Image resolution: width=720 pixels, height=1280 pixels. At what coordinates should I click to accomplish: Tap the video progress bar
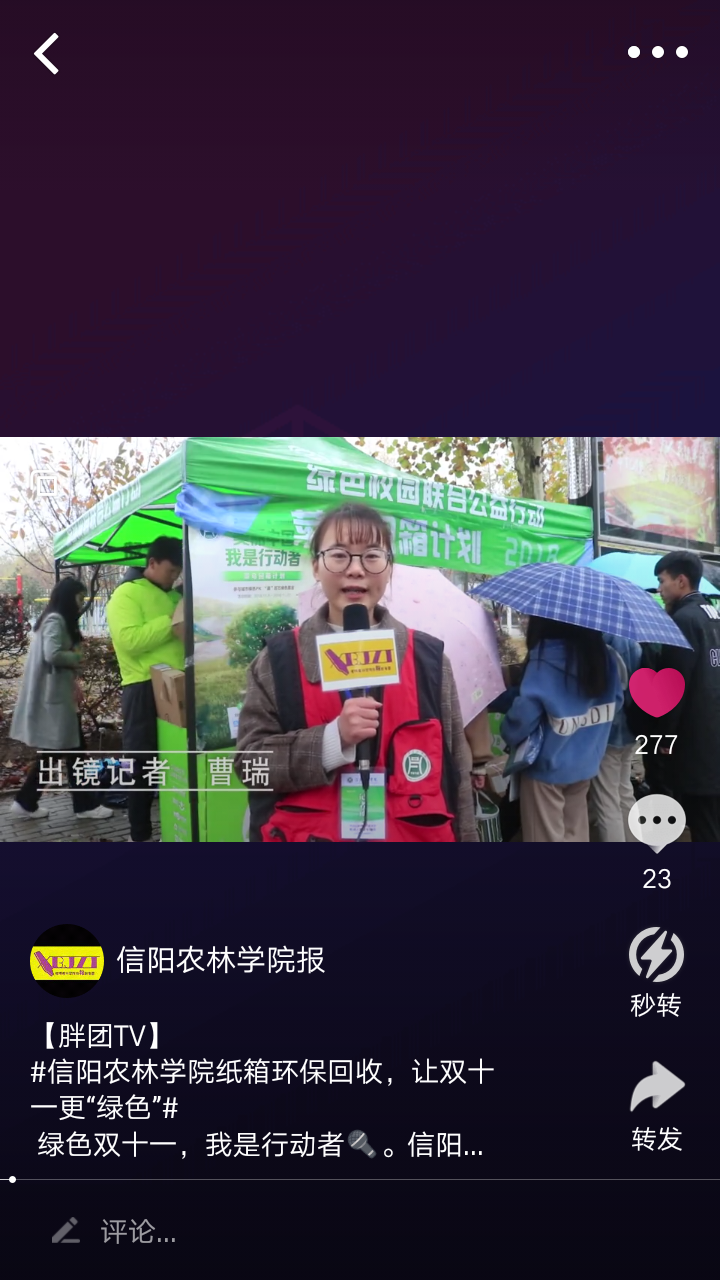(x=360, y=1179)
